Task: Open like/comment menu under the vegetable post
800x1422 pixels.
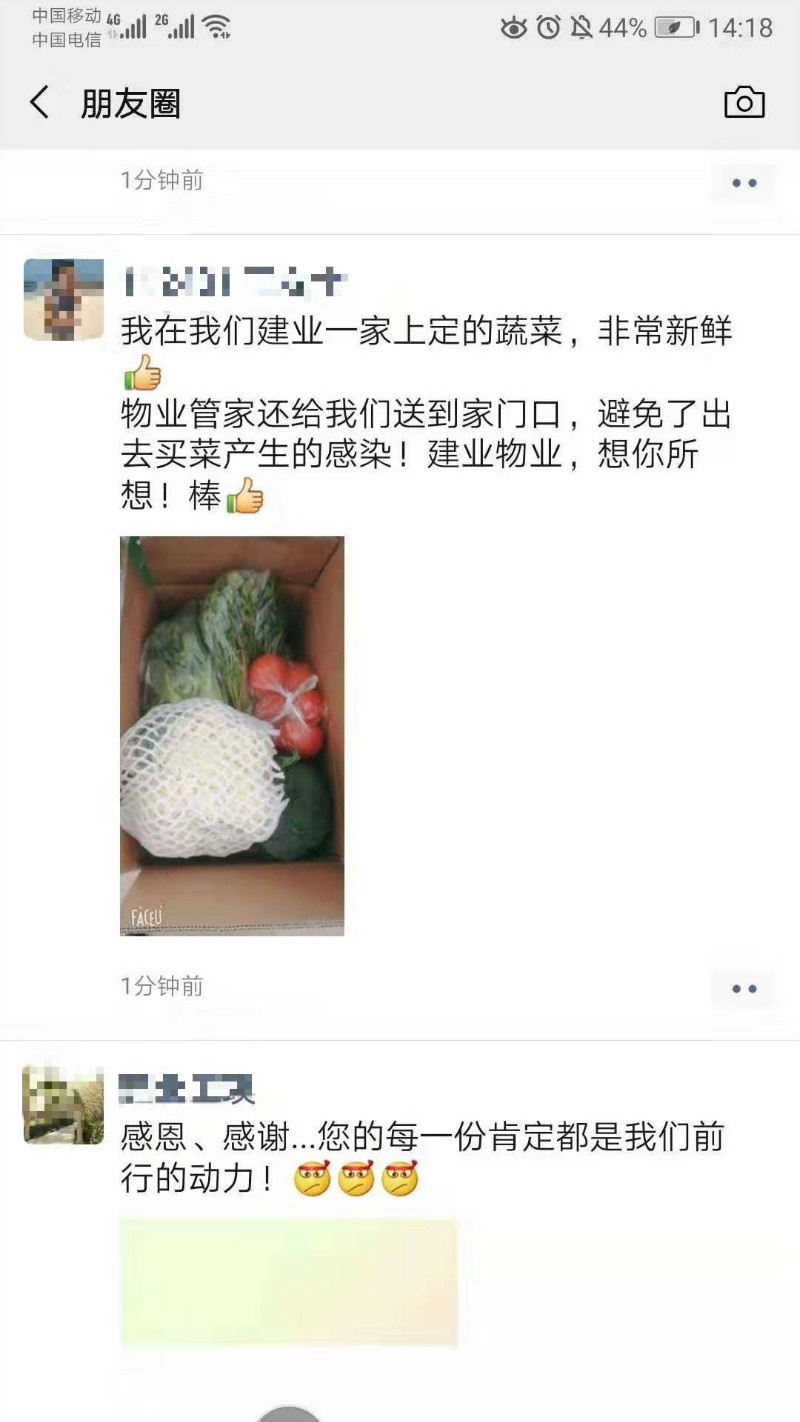Action: click(744, 989)
